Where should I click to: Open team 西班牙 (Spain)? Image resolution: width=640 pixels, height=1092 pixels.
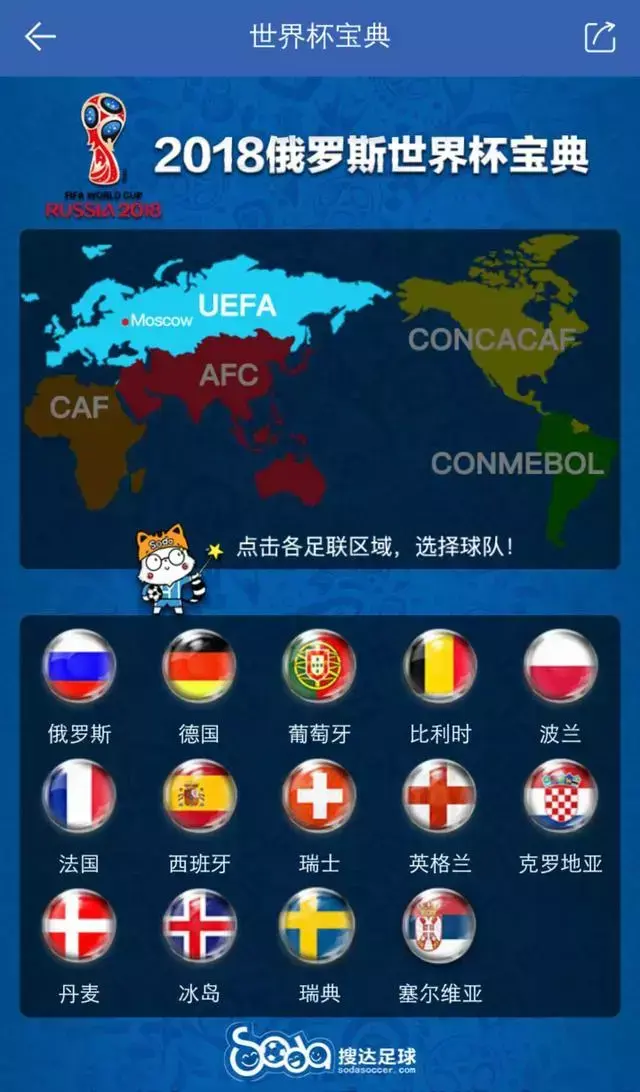(199, 796)
